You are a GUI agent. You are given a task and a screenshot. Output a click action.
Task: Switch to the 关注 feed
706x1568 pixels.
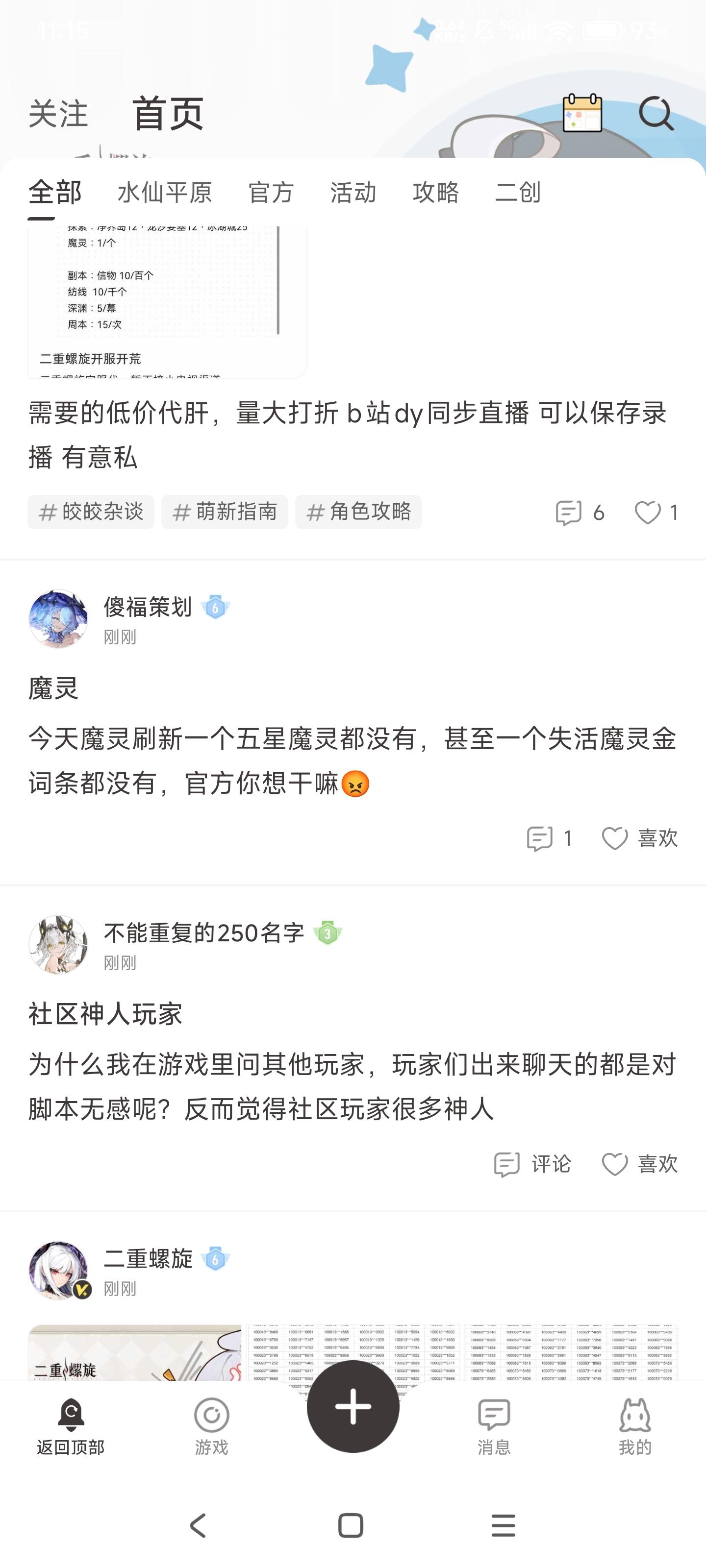(58, 114)
